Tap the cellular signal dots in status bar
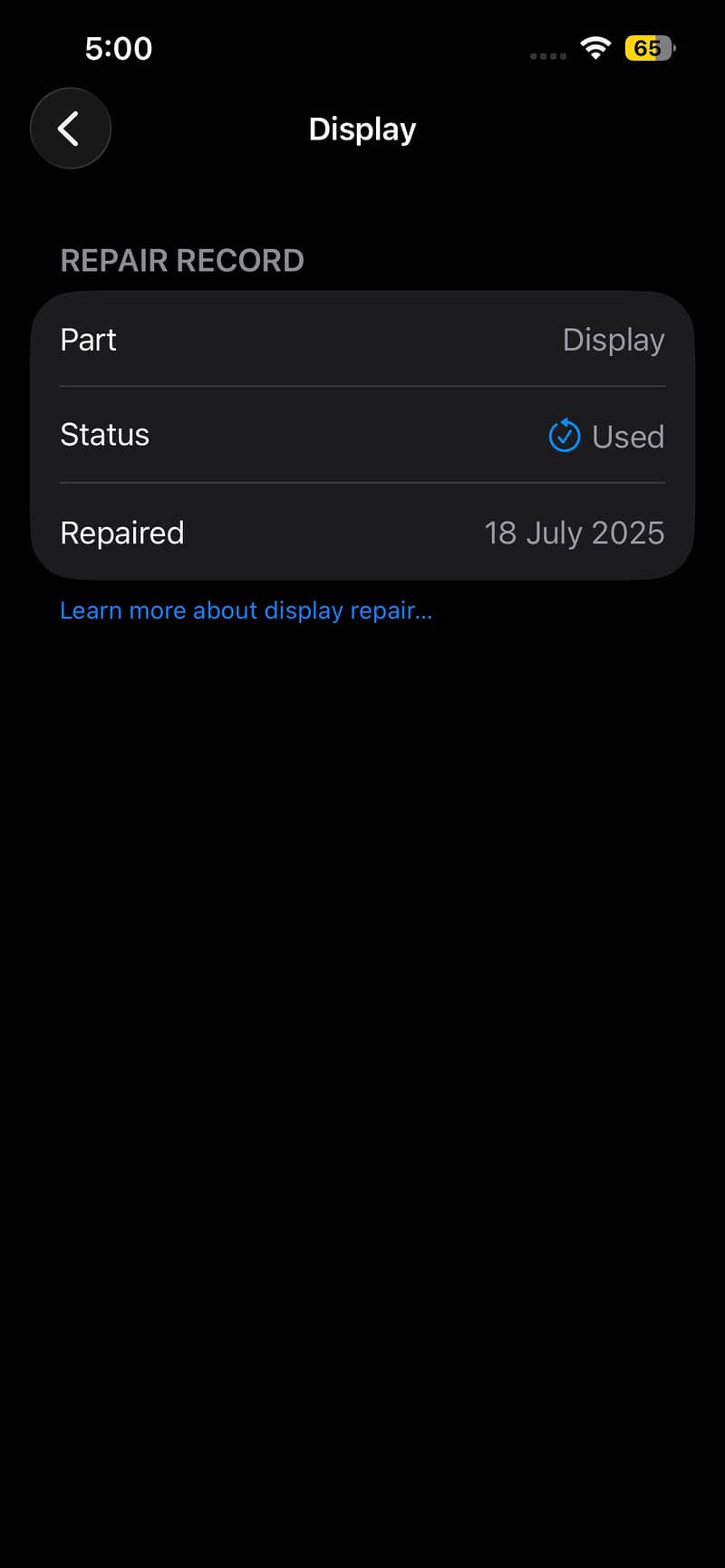725x1568 pixels. (547, 54)
